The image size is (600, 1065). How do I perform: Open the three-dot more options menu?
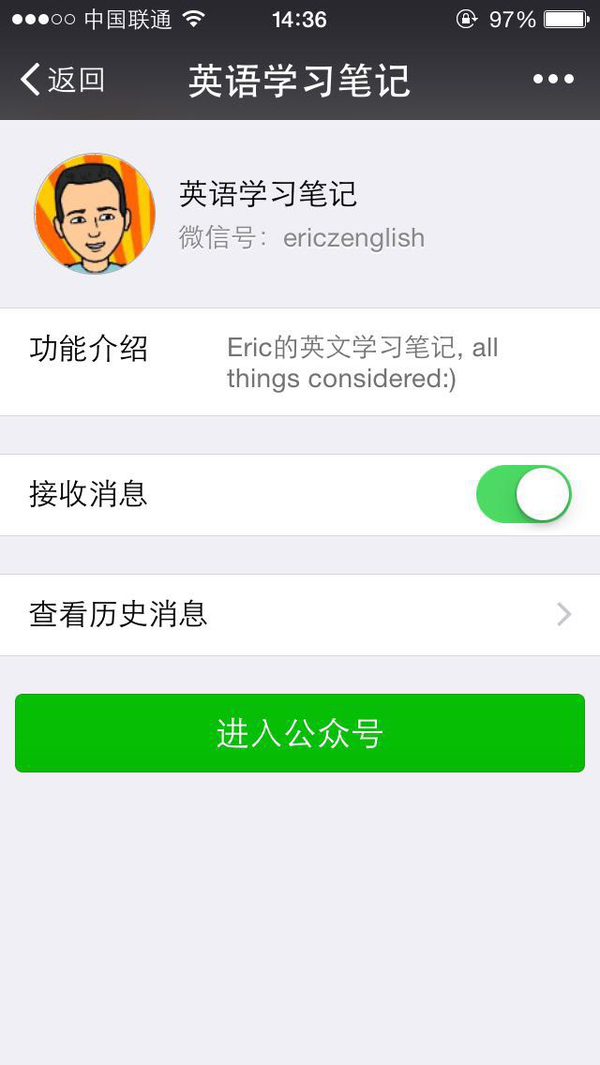pos(553,80)
